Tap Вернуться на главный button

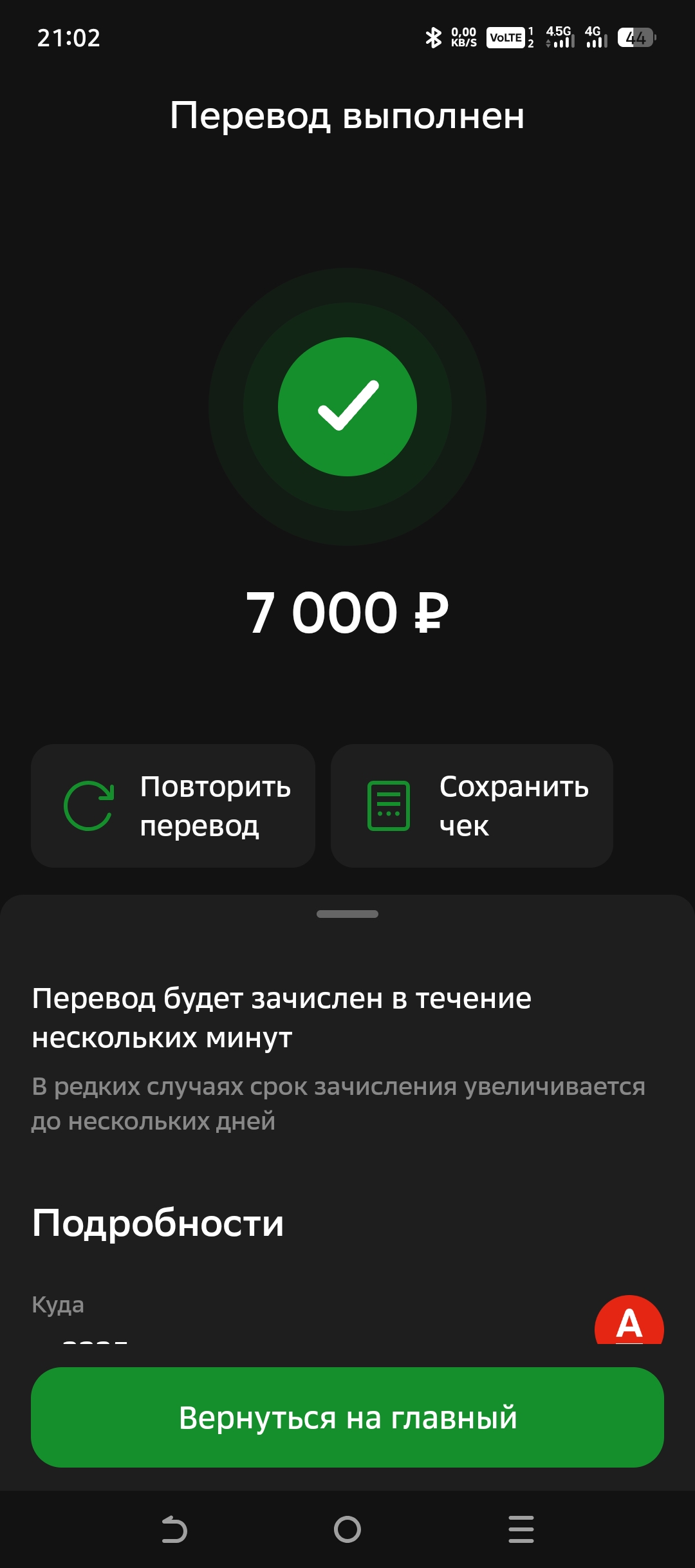tap(347, 1417)
